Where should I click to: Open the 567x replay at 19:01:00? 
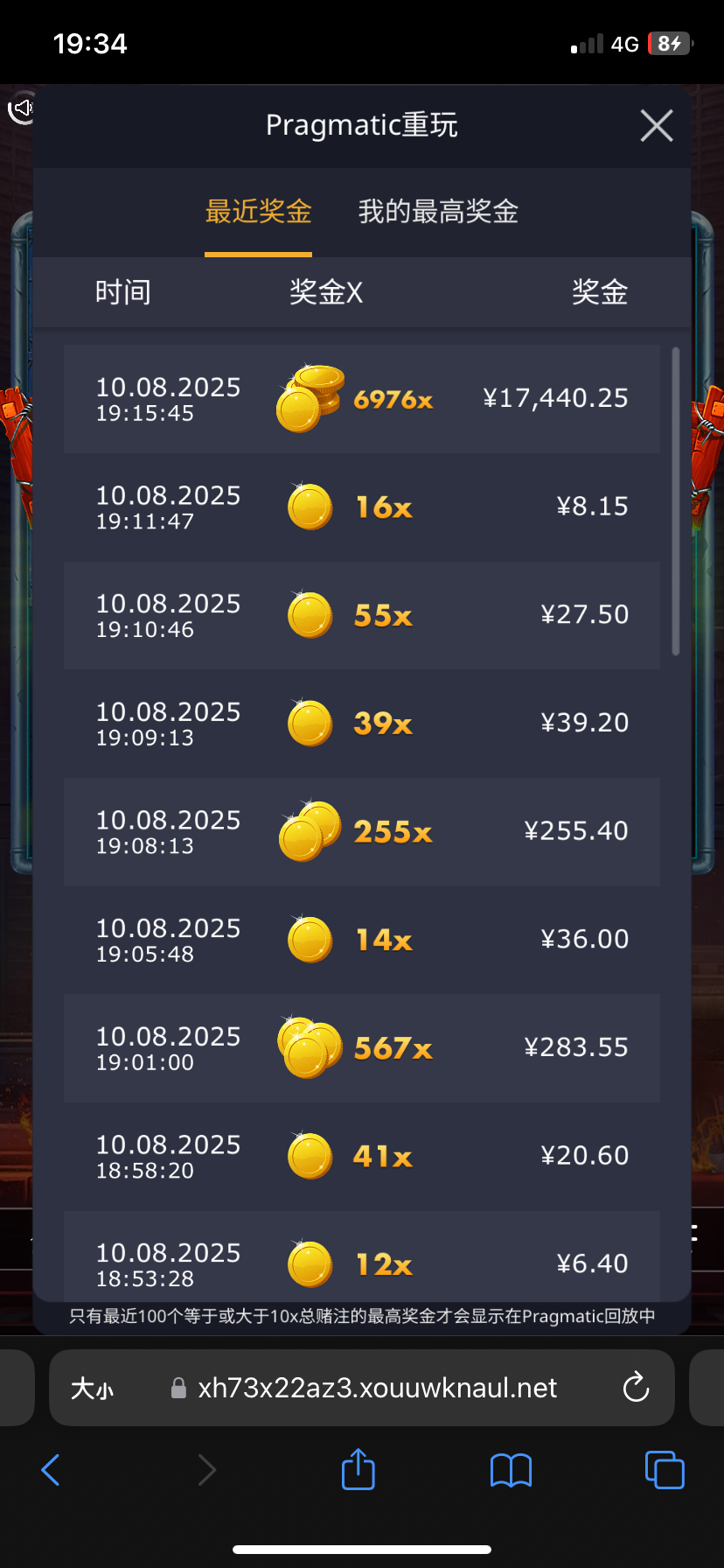361,1048
